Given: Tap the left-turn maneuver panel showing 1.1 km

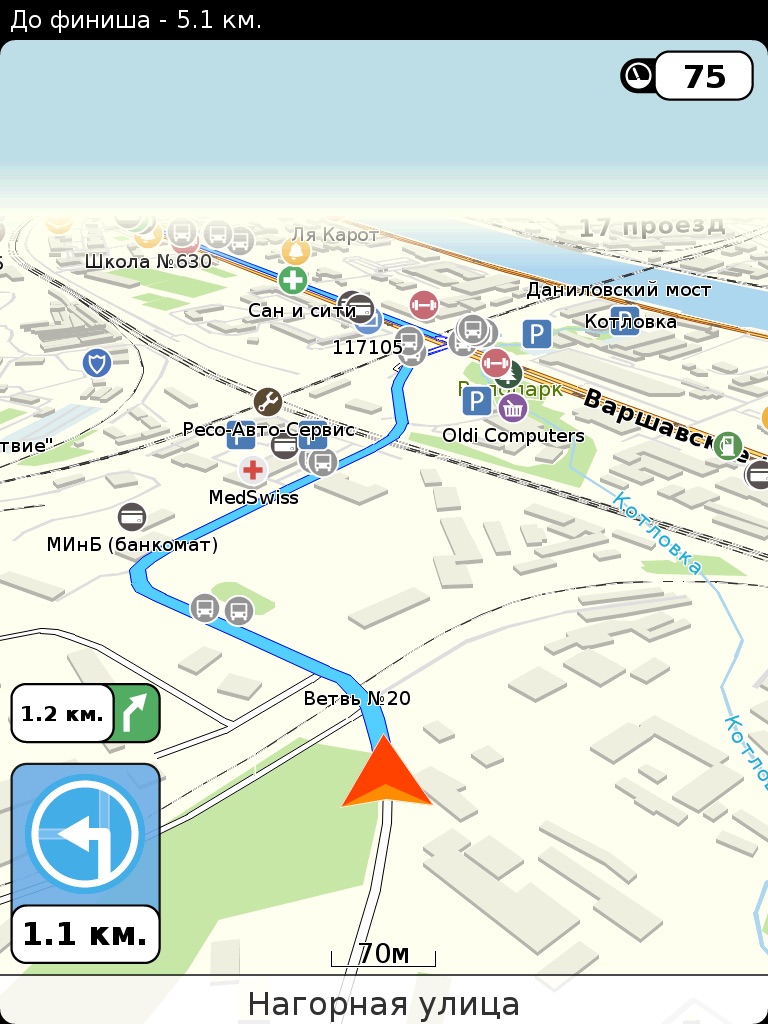Looking at the screenshot, I should (x=85, y=862).
